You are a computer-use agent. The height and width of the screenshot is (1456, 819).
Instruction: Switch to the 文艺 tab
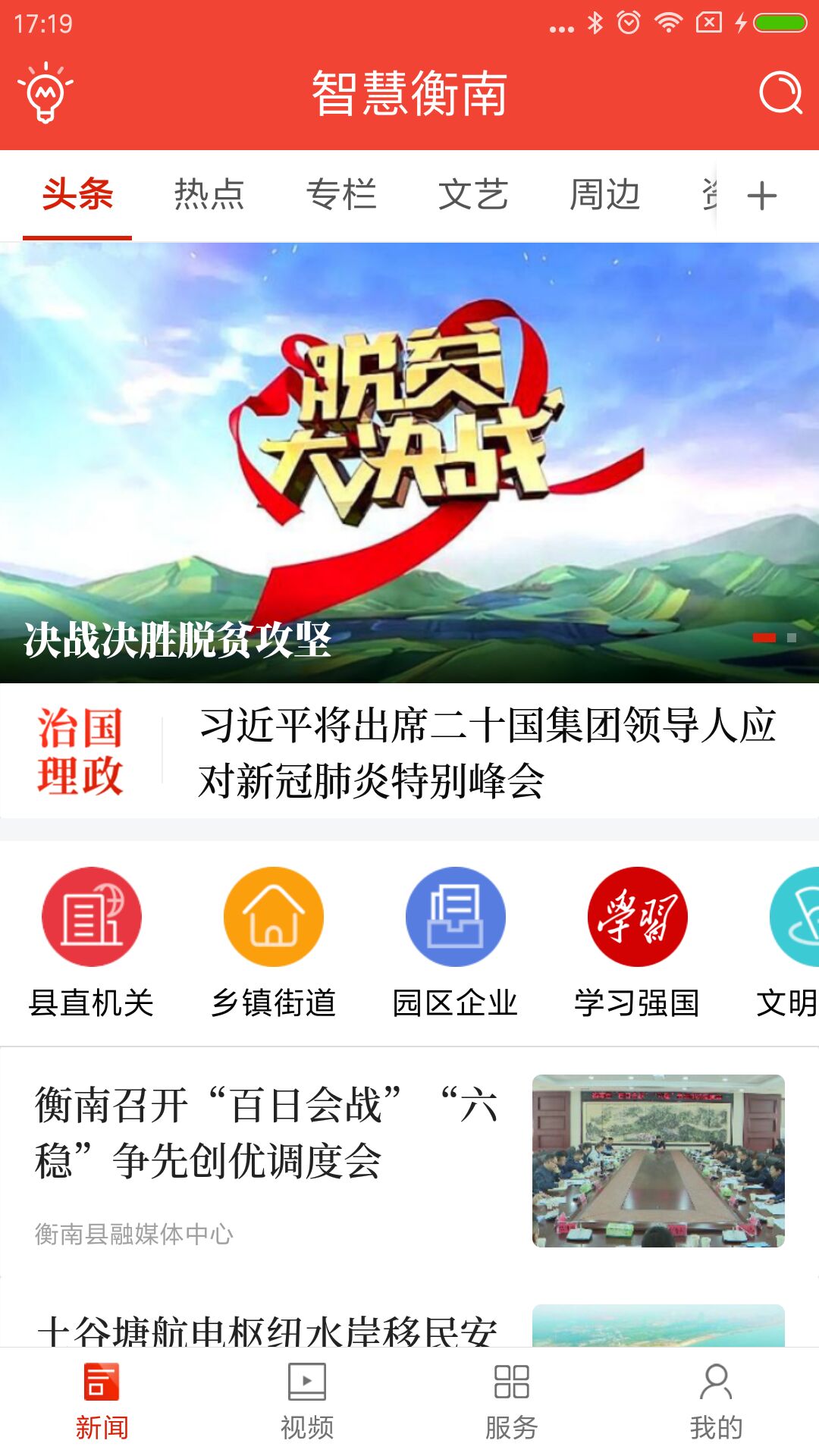tap(473, 195)
